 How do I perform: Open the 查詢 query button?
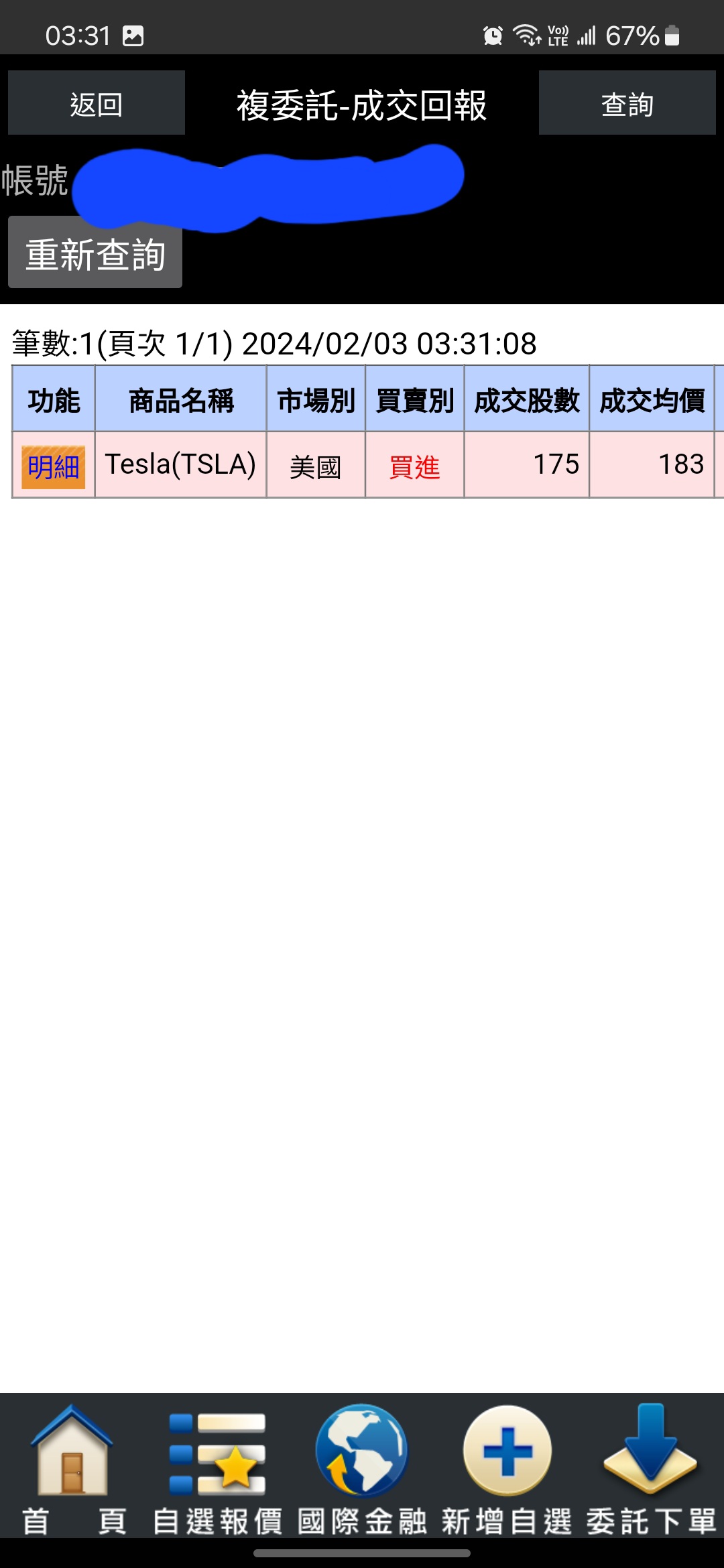click(x=627, y=103)
